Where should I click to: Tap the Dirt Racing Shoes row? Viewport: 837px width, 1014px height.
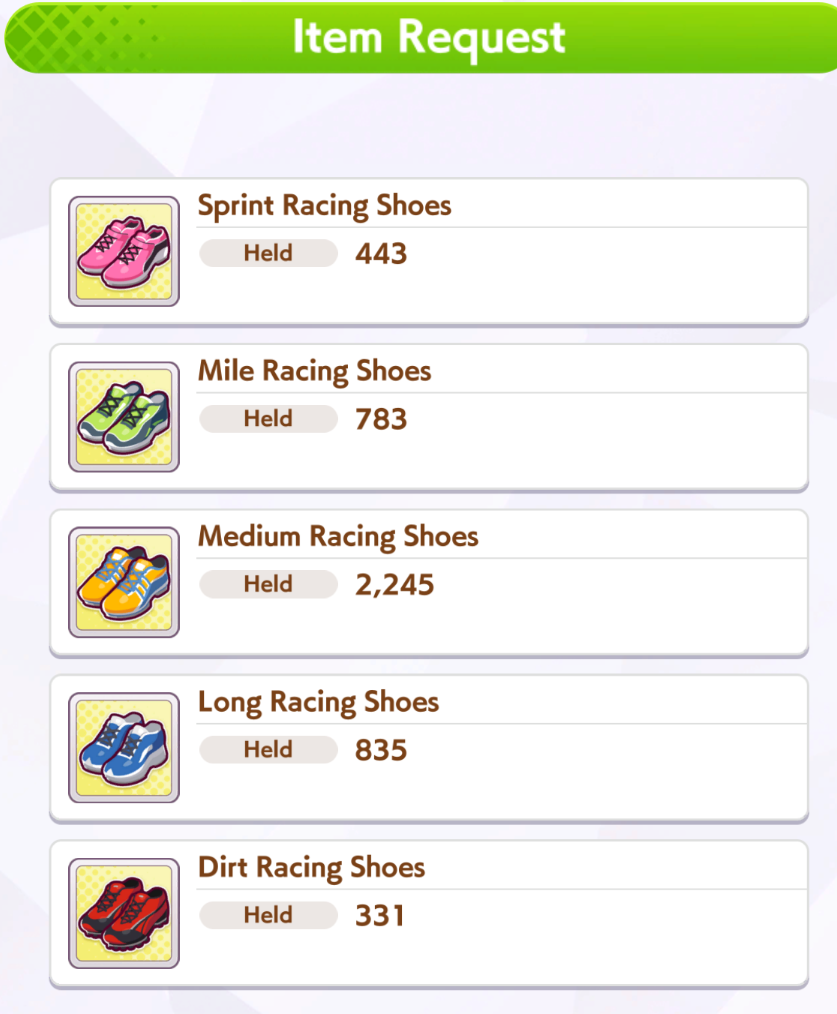[x=428, y=913]
